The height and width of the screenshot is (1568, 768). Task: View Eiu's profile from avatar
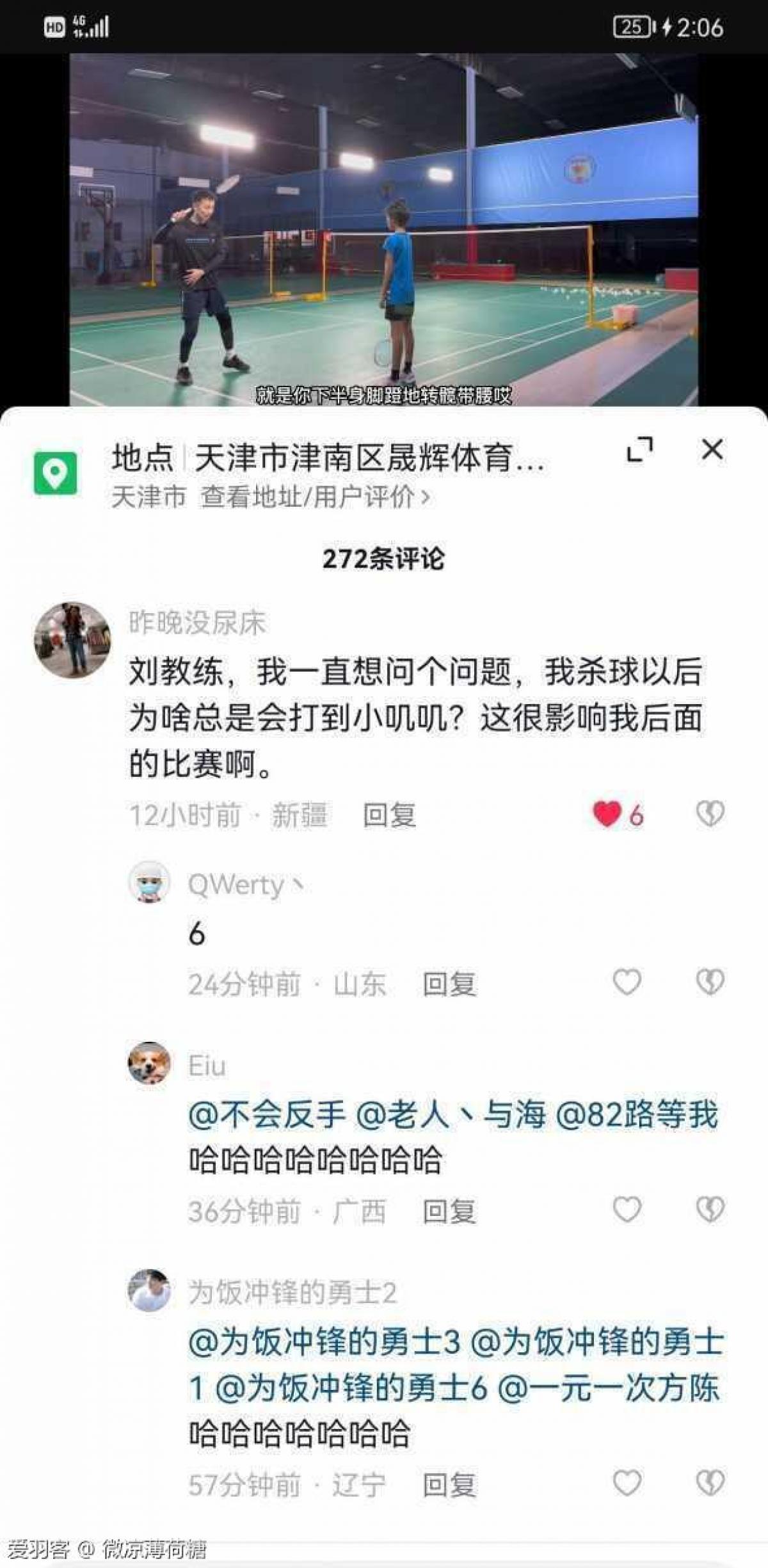(149, 1064)
